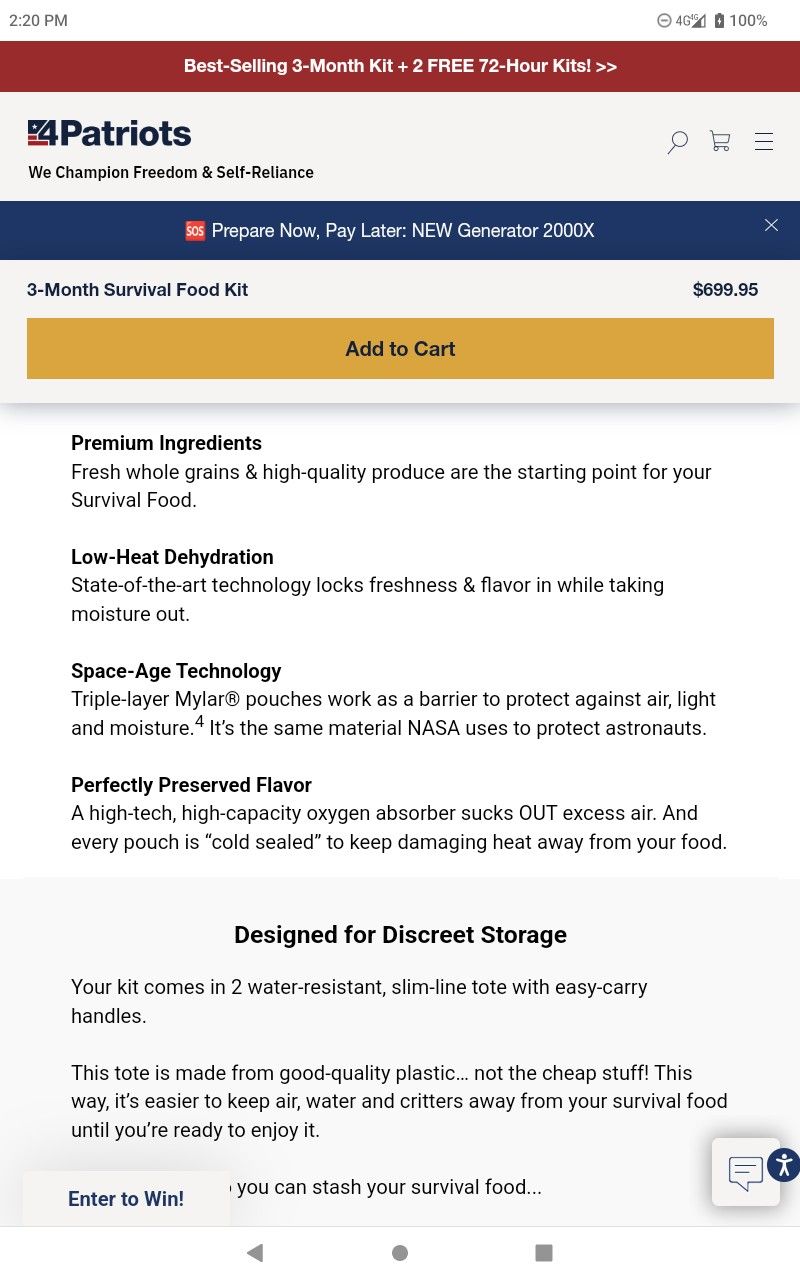Image resolution: width=800 pixels, height=1280 pixels.
Task: Tap the Android home button
Action: click(400, 1252)
